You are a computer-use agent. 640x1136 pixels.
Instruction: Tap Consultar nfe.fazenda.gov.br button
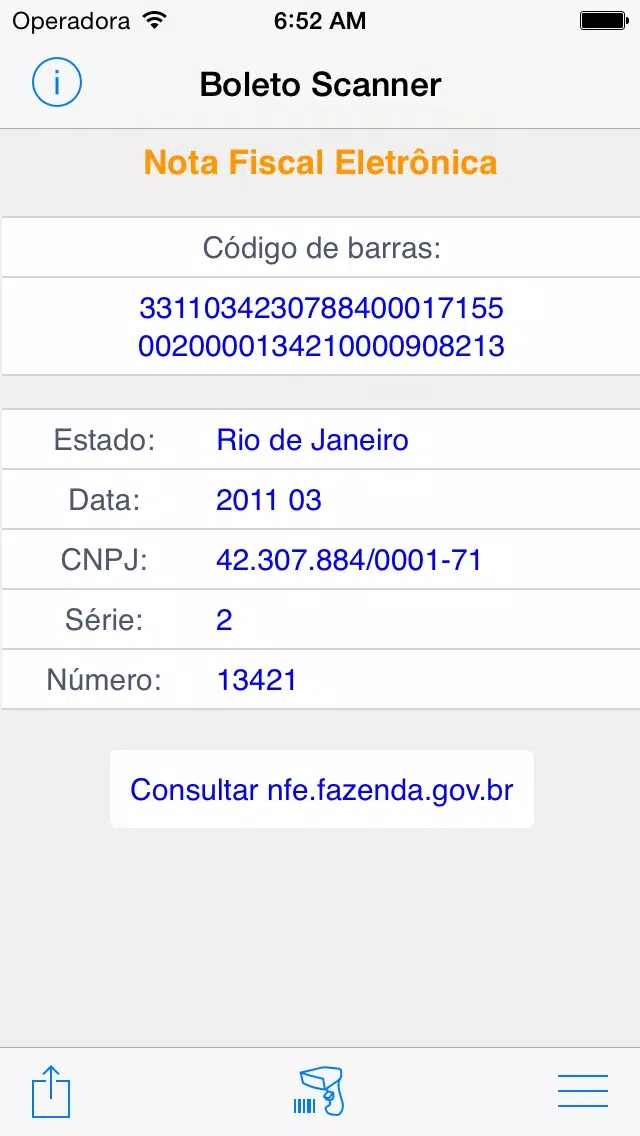pyautogui.click(x=321, y=790)
